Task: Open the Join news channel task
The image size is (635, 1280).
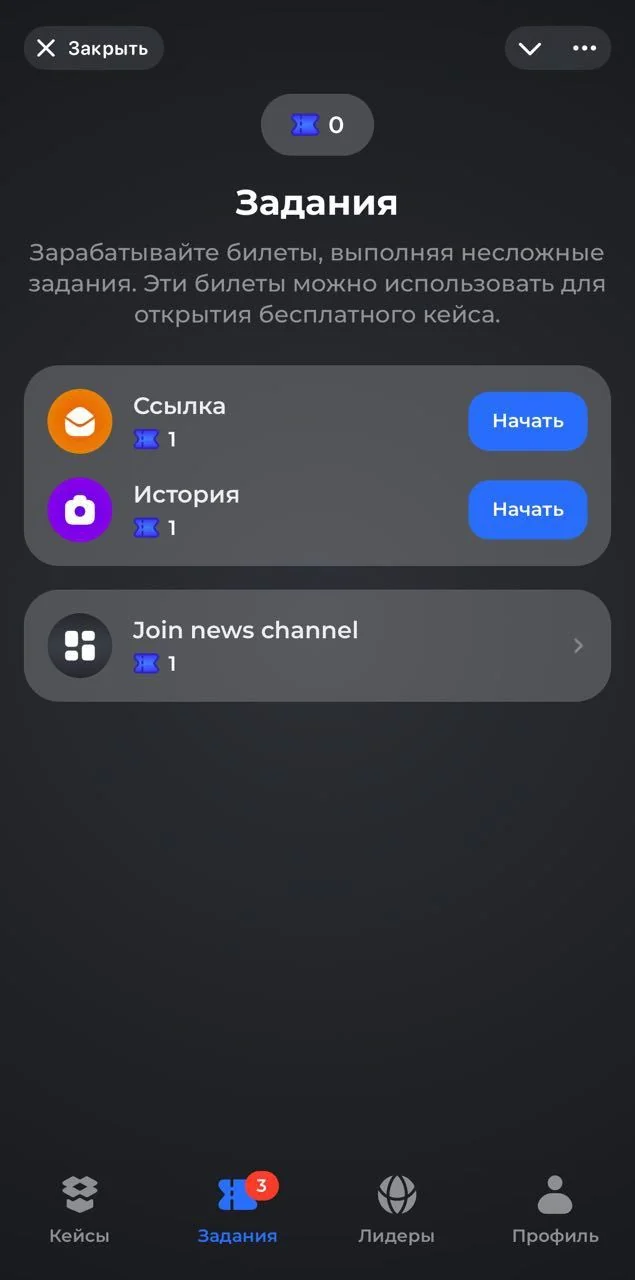Action: [317, 645]
